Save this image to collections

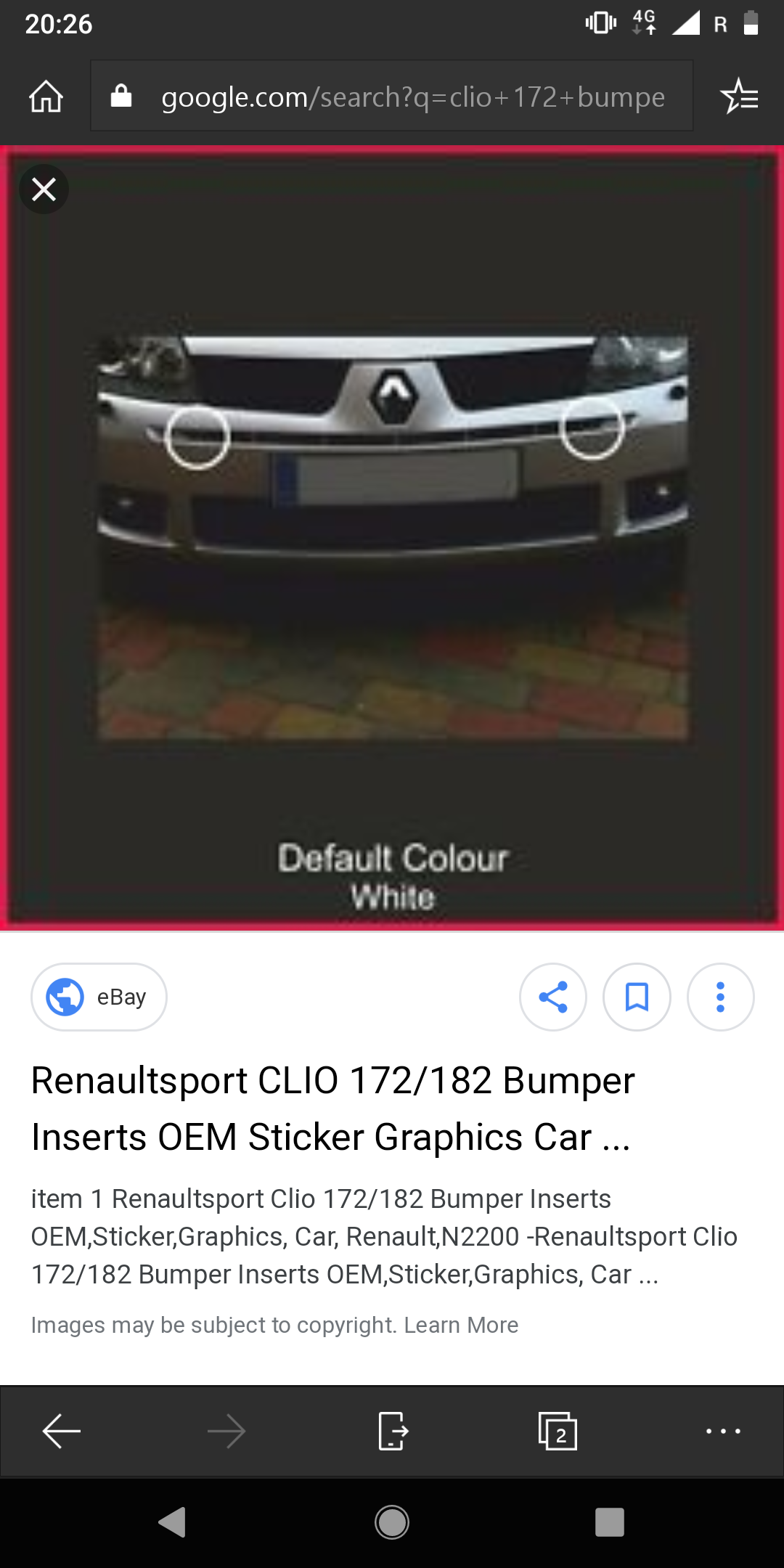coord(637,997)
